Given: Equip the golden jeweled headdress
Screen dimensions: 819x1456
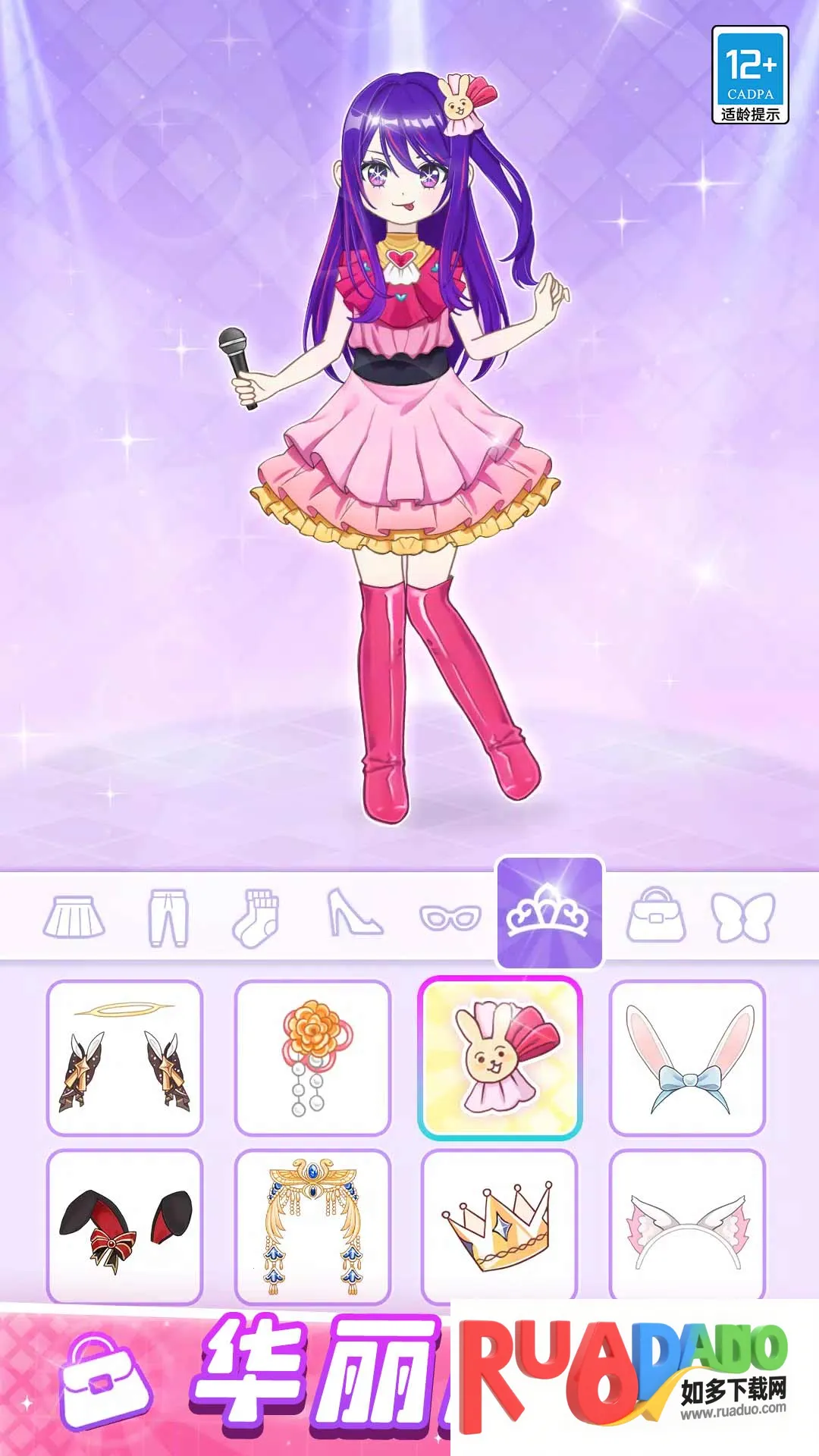Looking at the screenshot, I should (312, 1226).
